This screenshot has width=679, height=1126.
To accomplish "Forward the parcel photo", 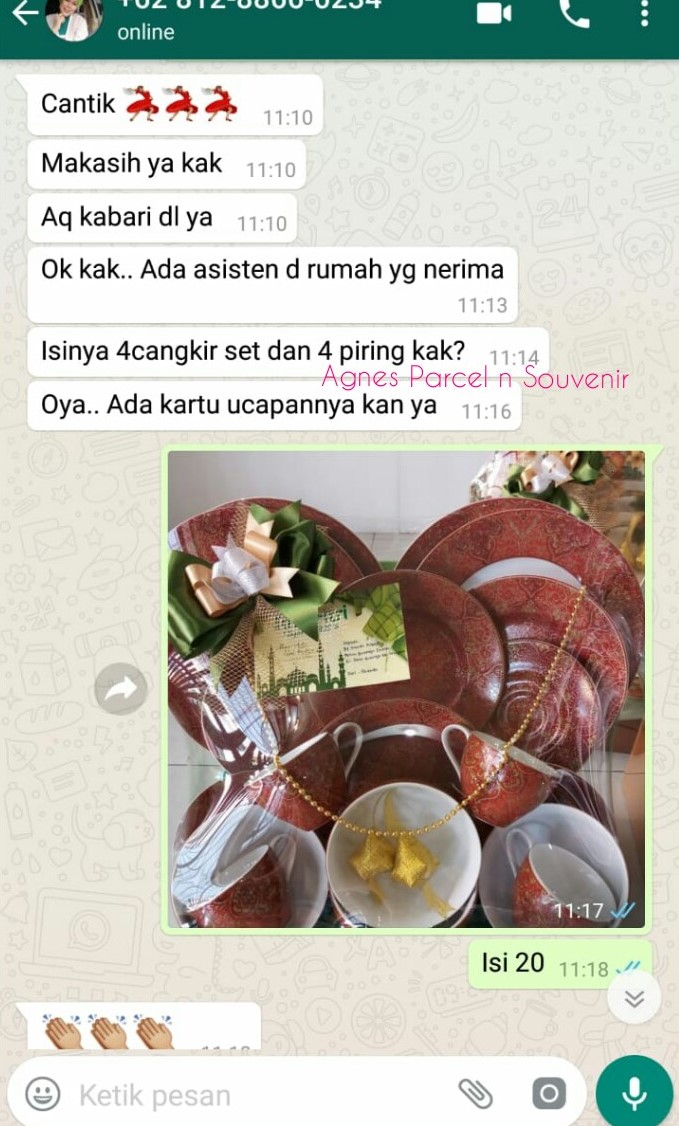I will 121,689.
